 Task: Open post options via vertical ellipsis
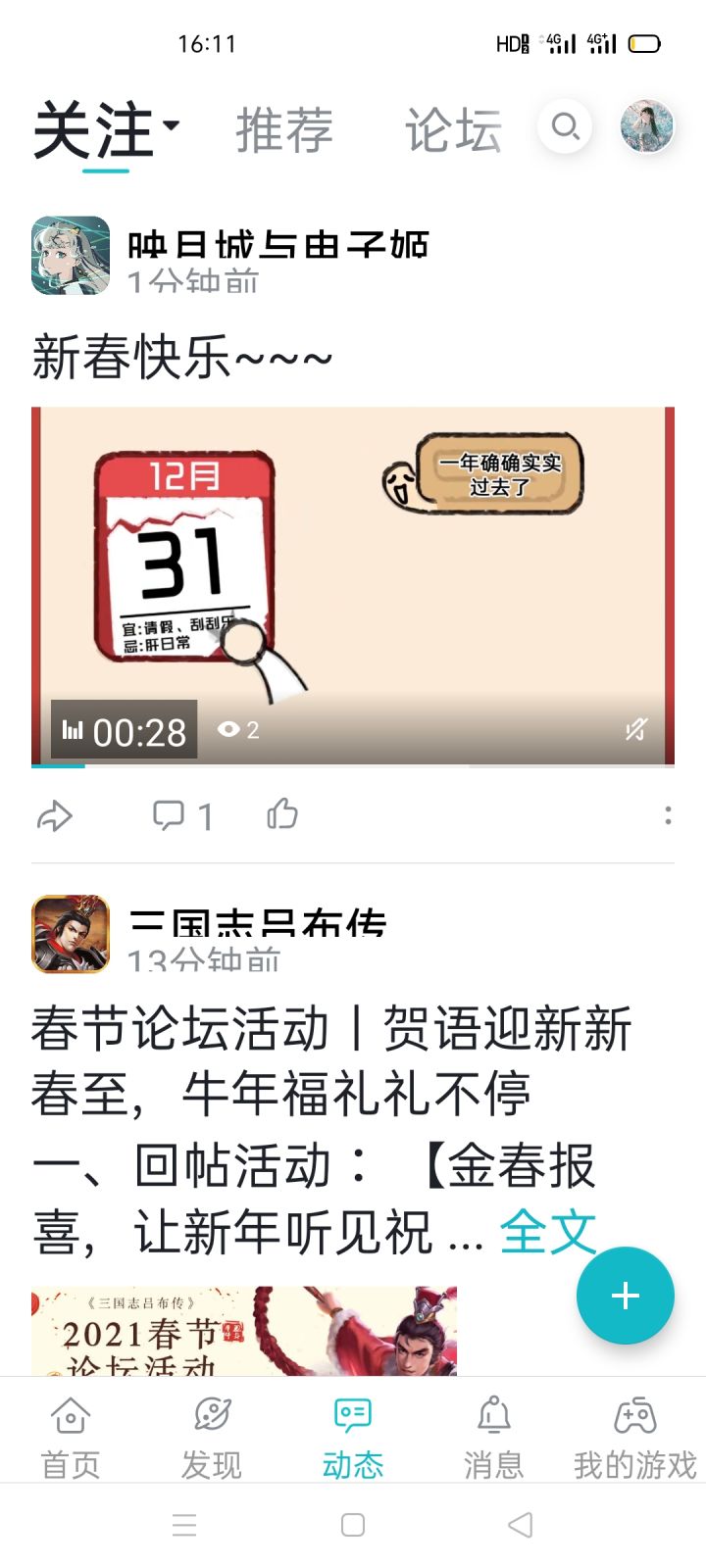click(x=669, y=815)
